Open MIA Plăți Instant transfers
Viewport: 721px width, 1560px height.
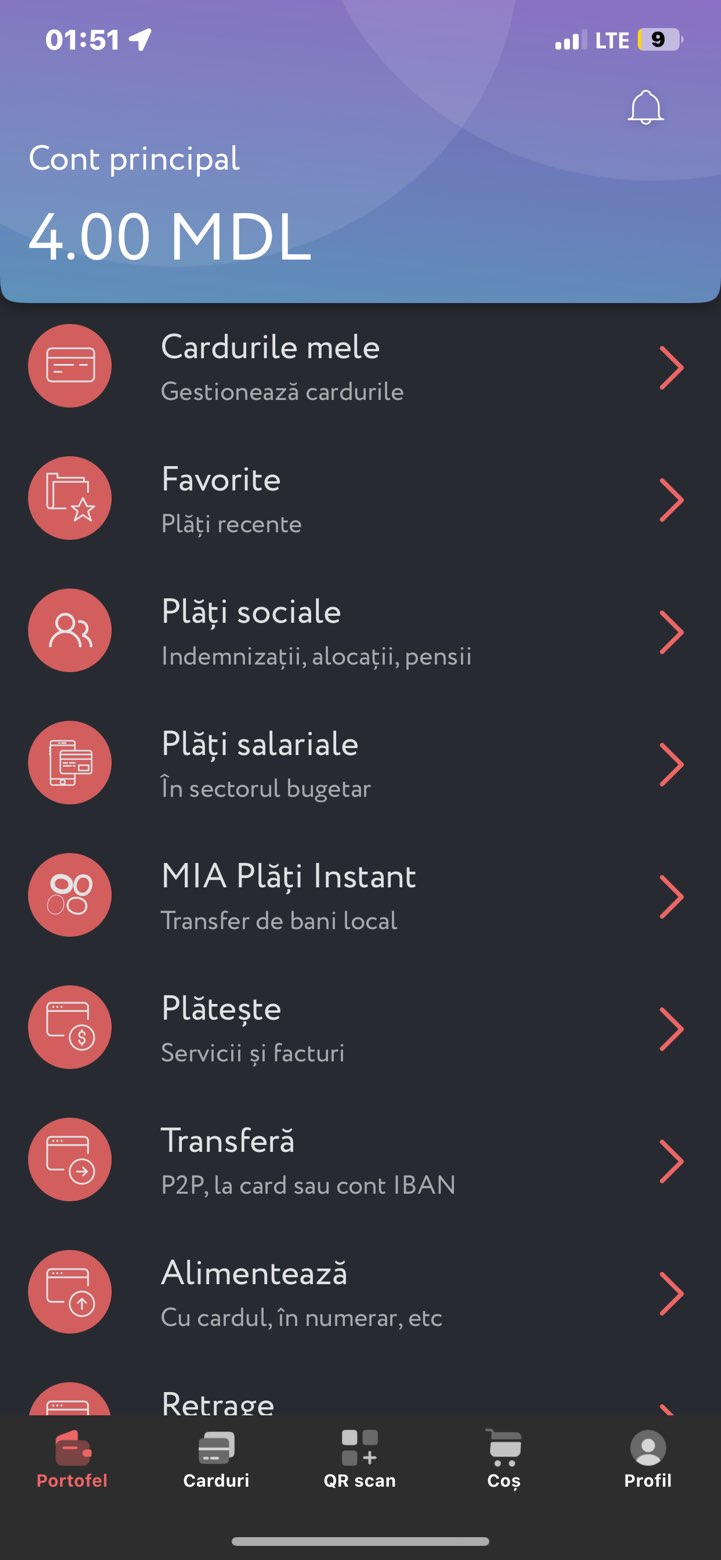(360, 896)
